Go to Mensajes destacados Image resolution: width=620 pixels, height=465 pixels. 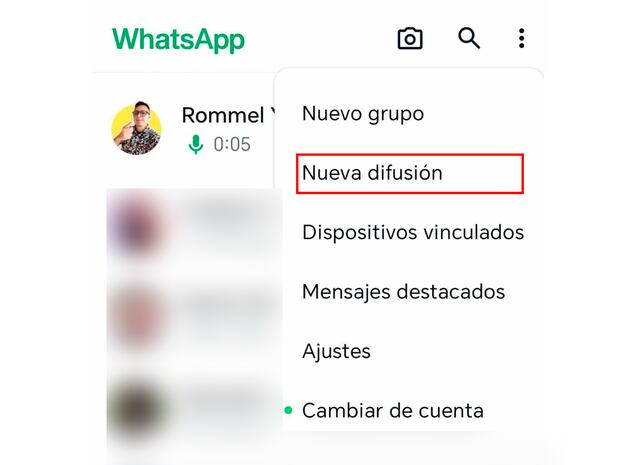[403, 292]
